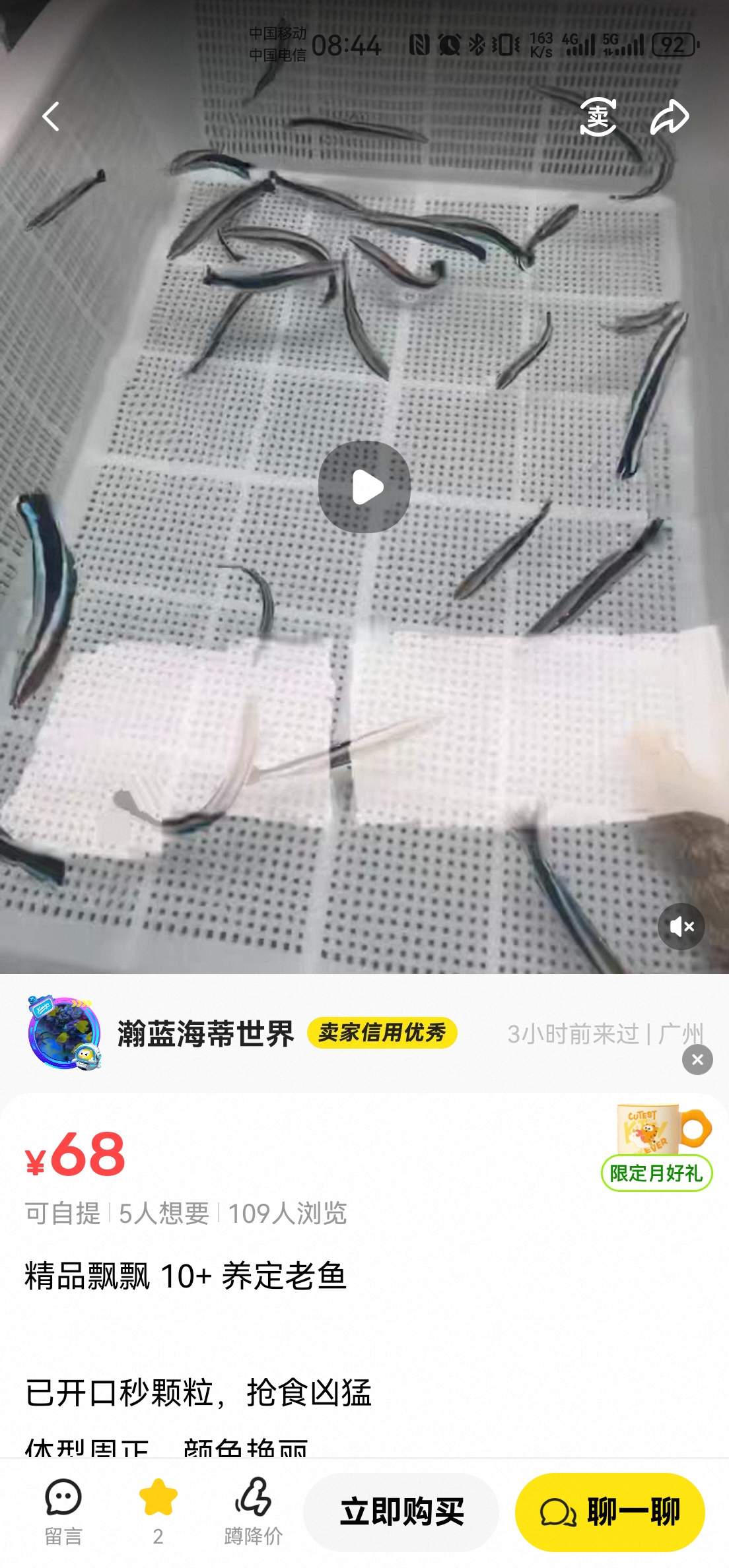Share this fish listing

coord(670,117)
